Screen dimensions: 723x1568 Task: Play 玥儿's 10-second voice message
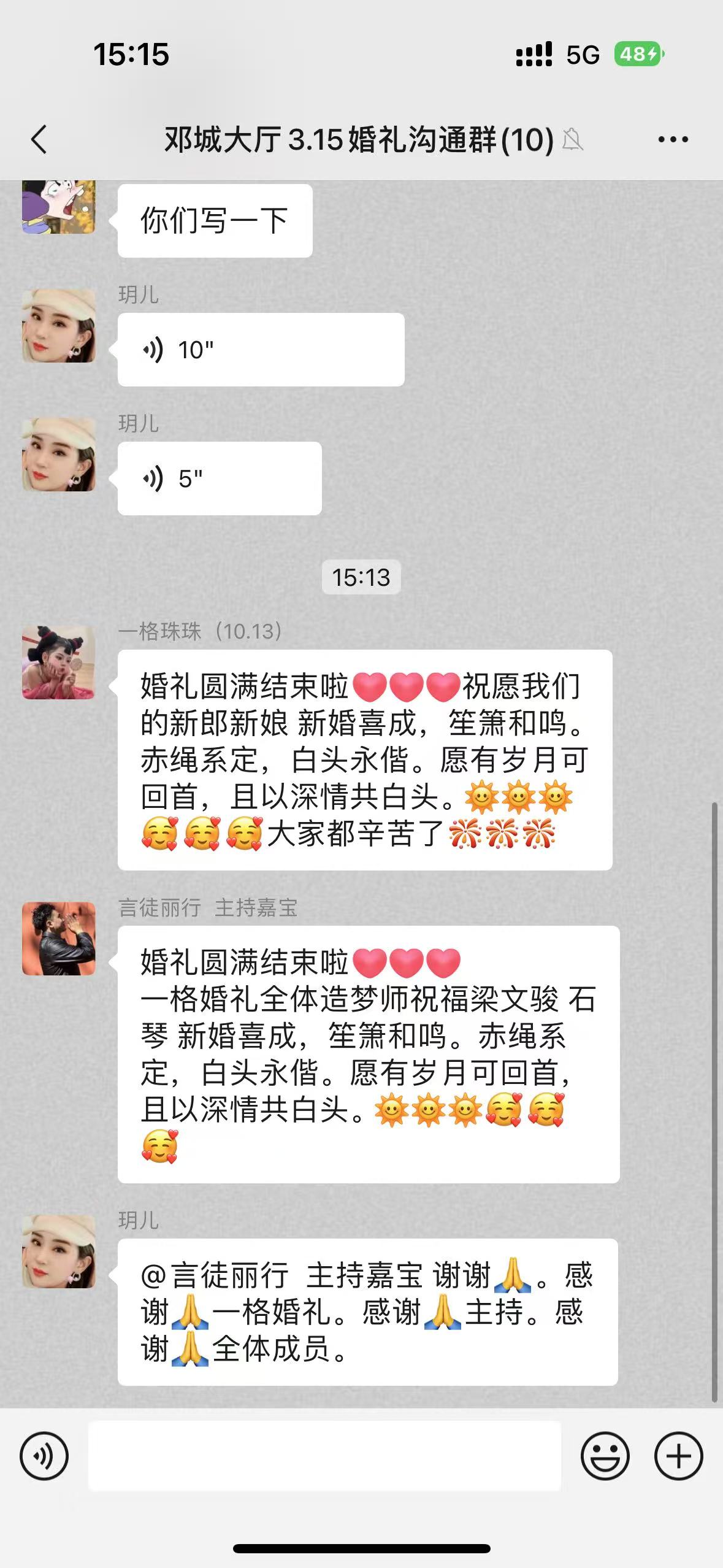click(261, 350)
